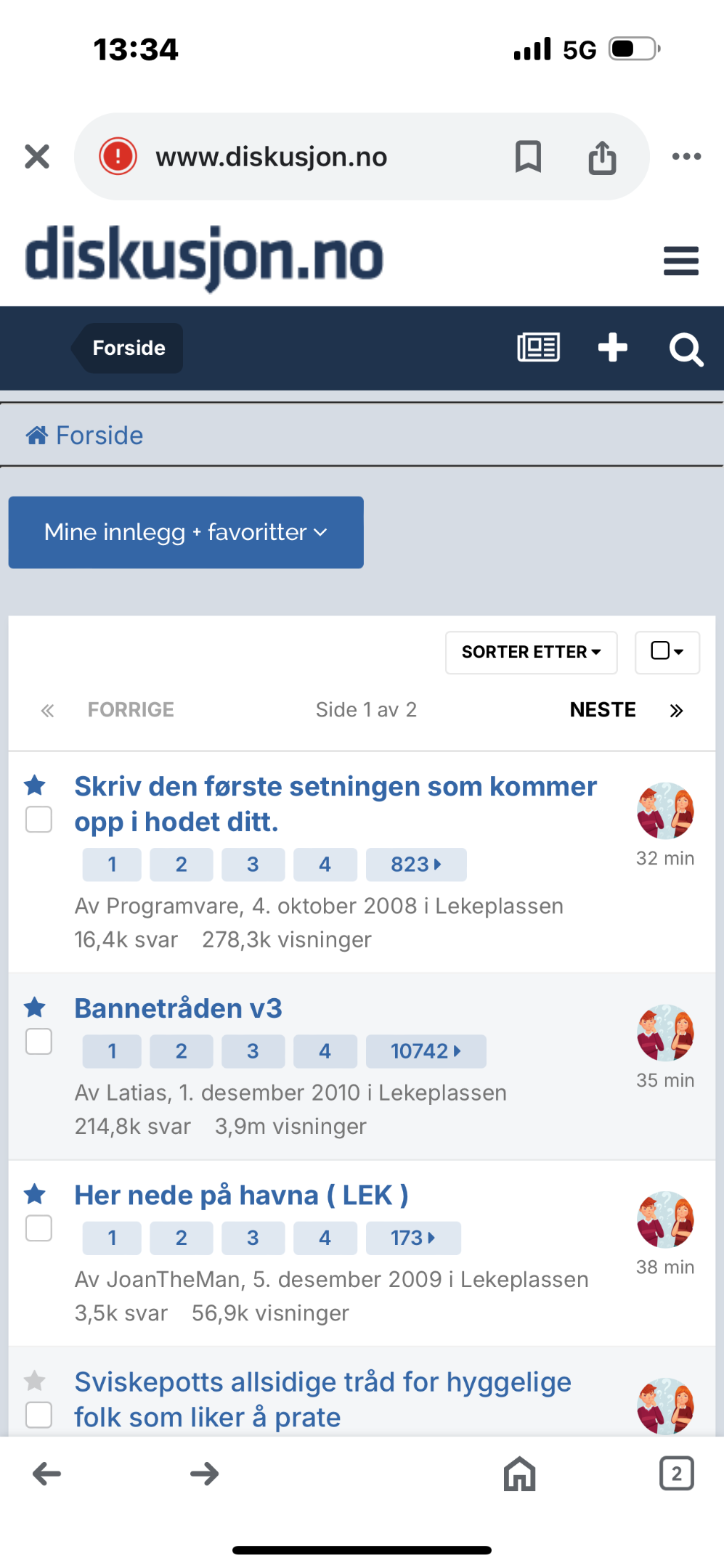The width and height of the screenshot is (724, 1568).
Task: Open the Sorter etter dropdown
Action: pyautogui.click(x=531, y=652)
